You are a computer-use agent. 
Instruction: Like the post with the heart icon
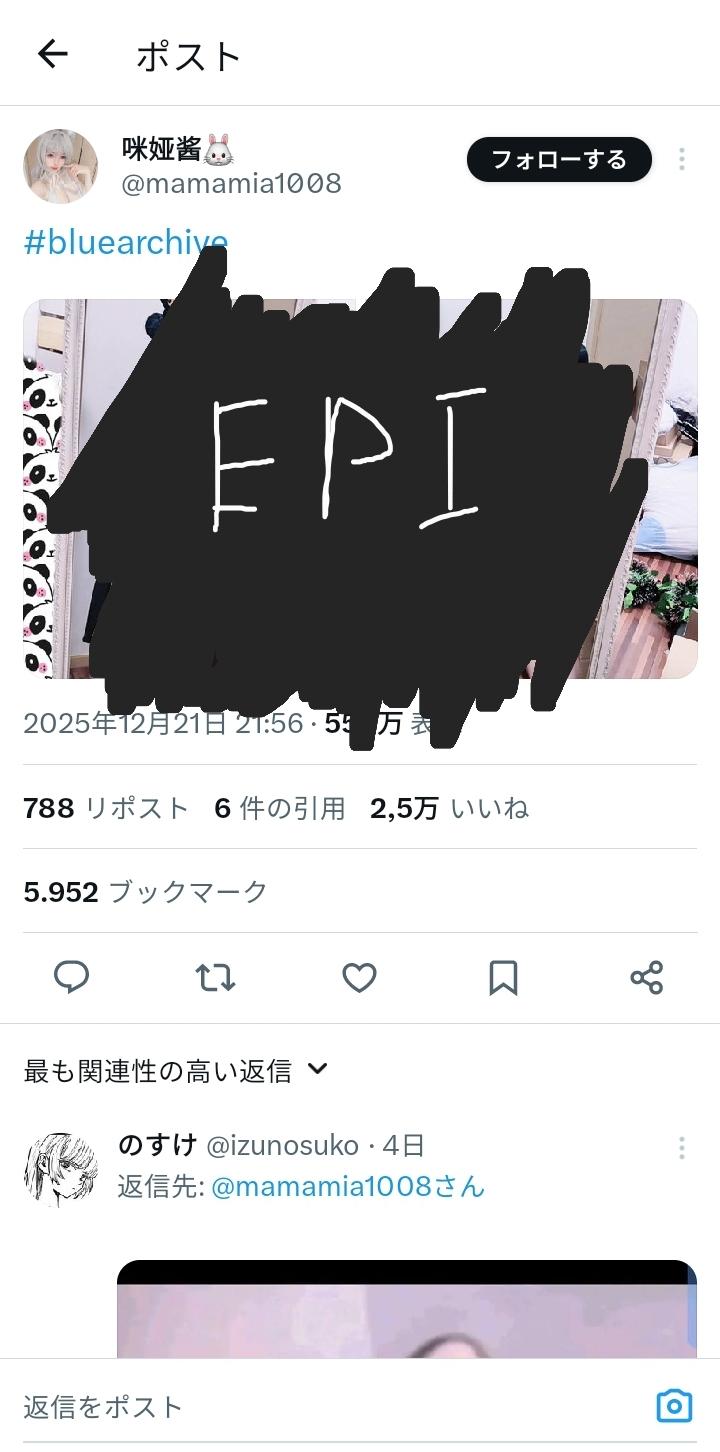coord(359,977)
